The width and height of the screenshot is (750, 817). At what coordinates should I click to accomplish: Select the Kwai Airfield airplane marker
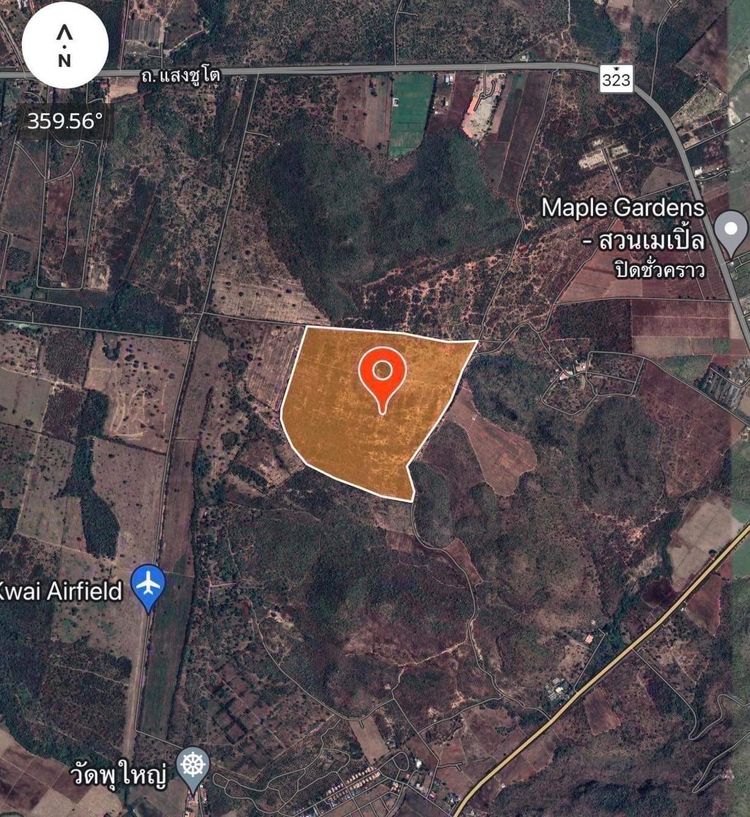click(x=149, y=586)
